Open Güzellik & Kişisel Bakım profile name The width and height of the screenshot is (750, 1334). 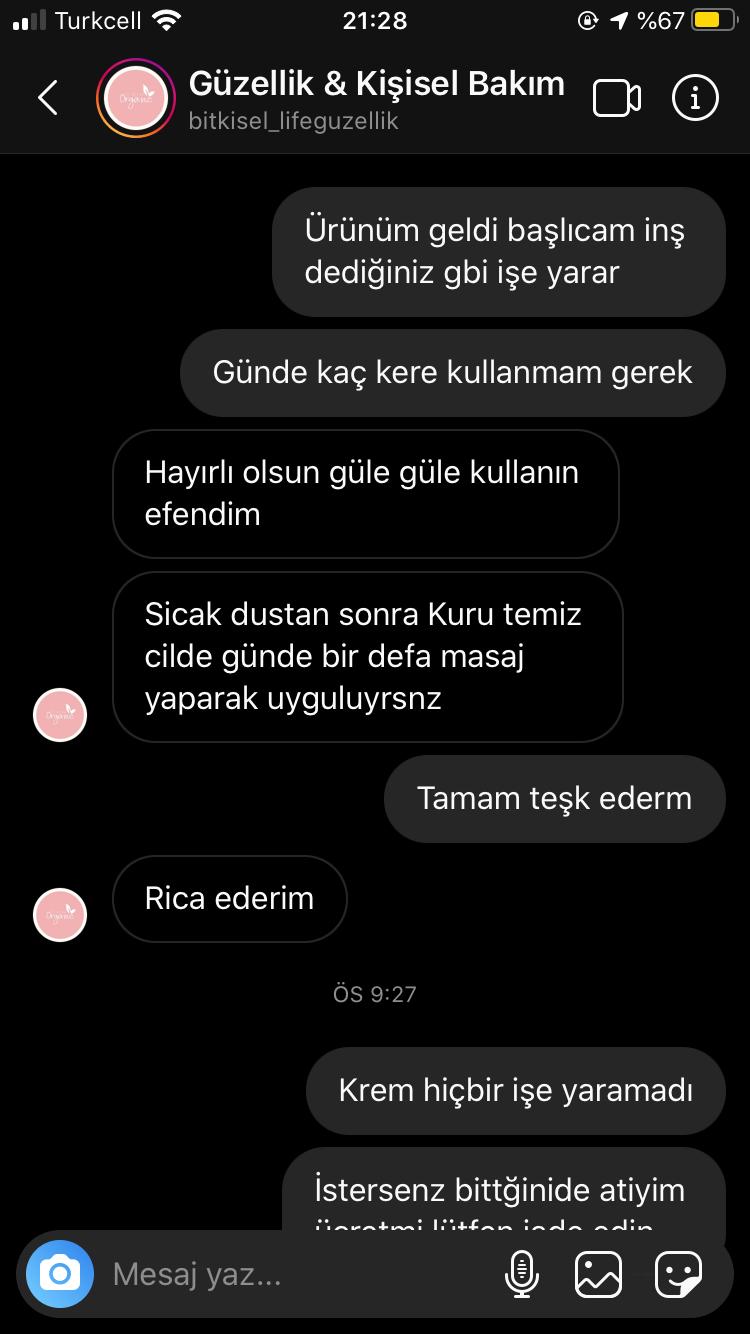pos(376,84)
